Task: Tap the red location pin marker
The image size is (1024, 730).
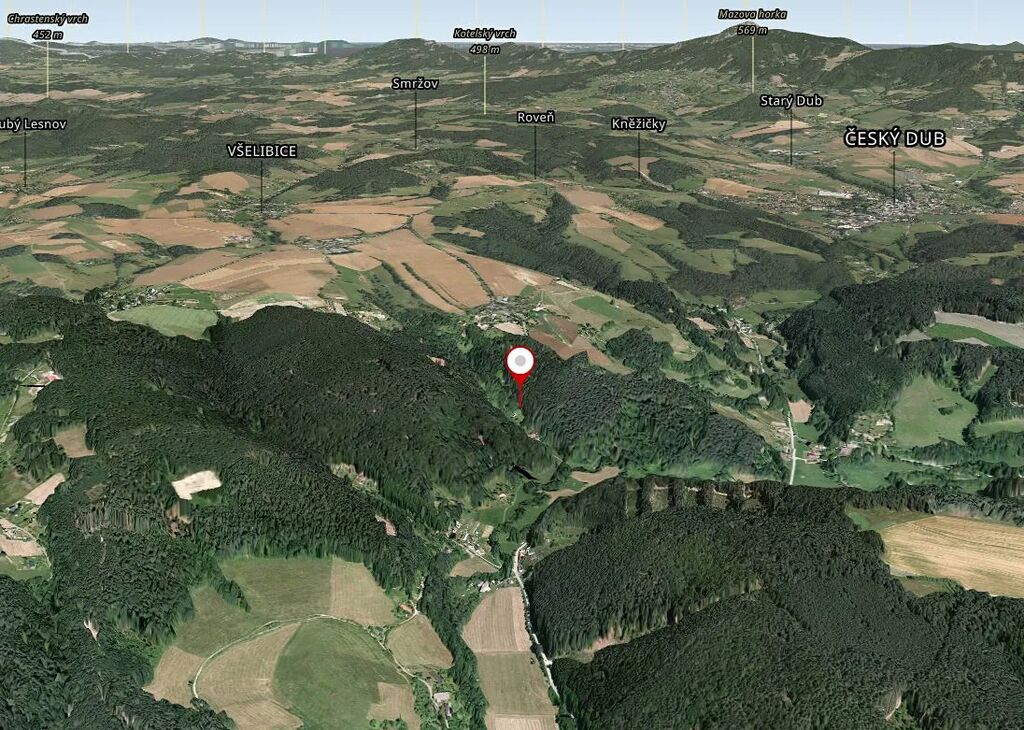Action: (x=520, y=362)
